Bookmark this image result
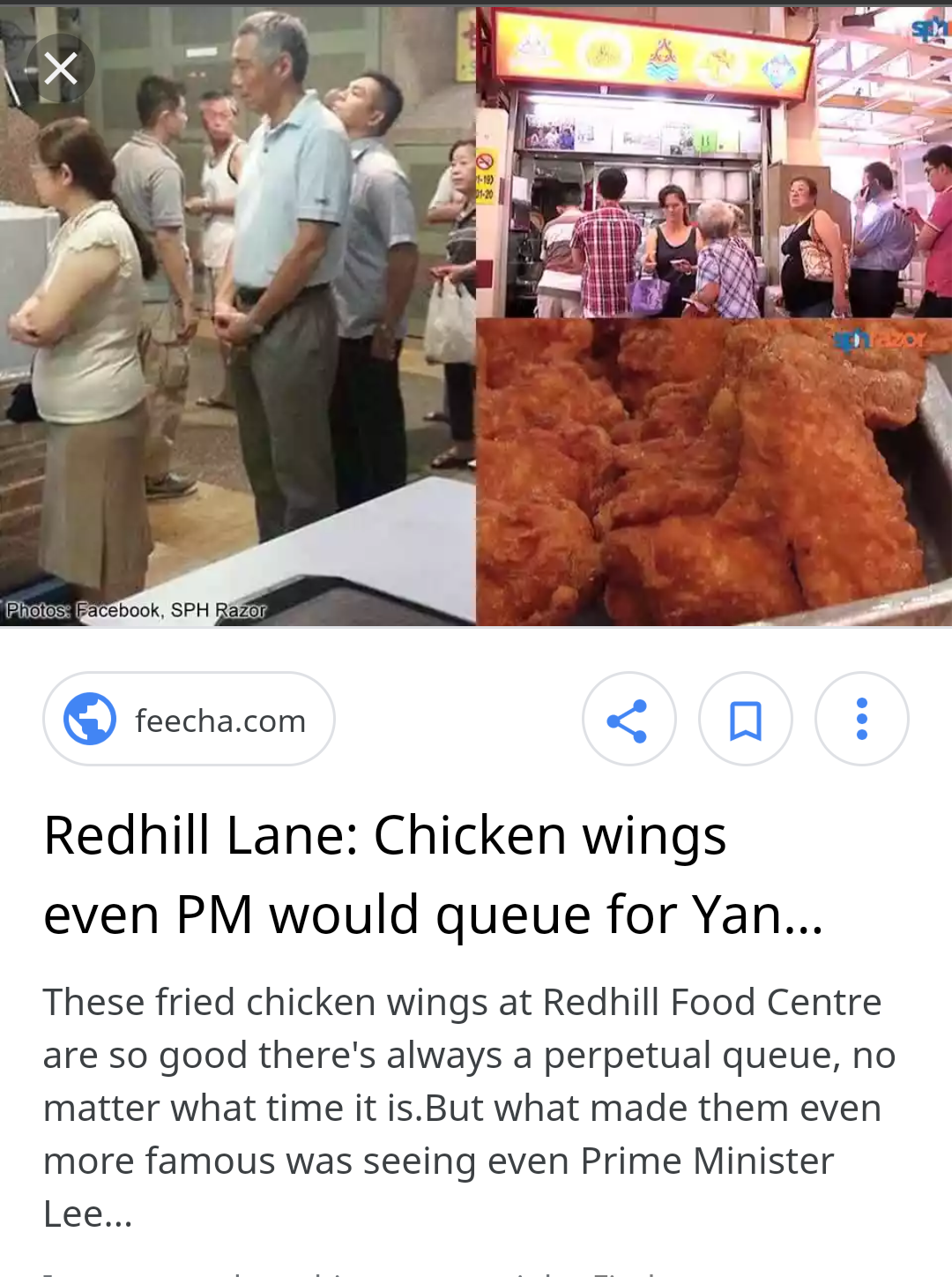The width and height of the screenshot is (952, 1277). tap(745, 720)
